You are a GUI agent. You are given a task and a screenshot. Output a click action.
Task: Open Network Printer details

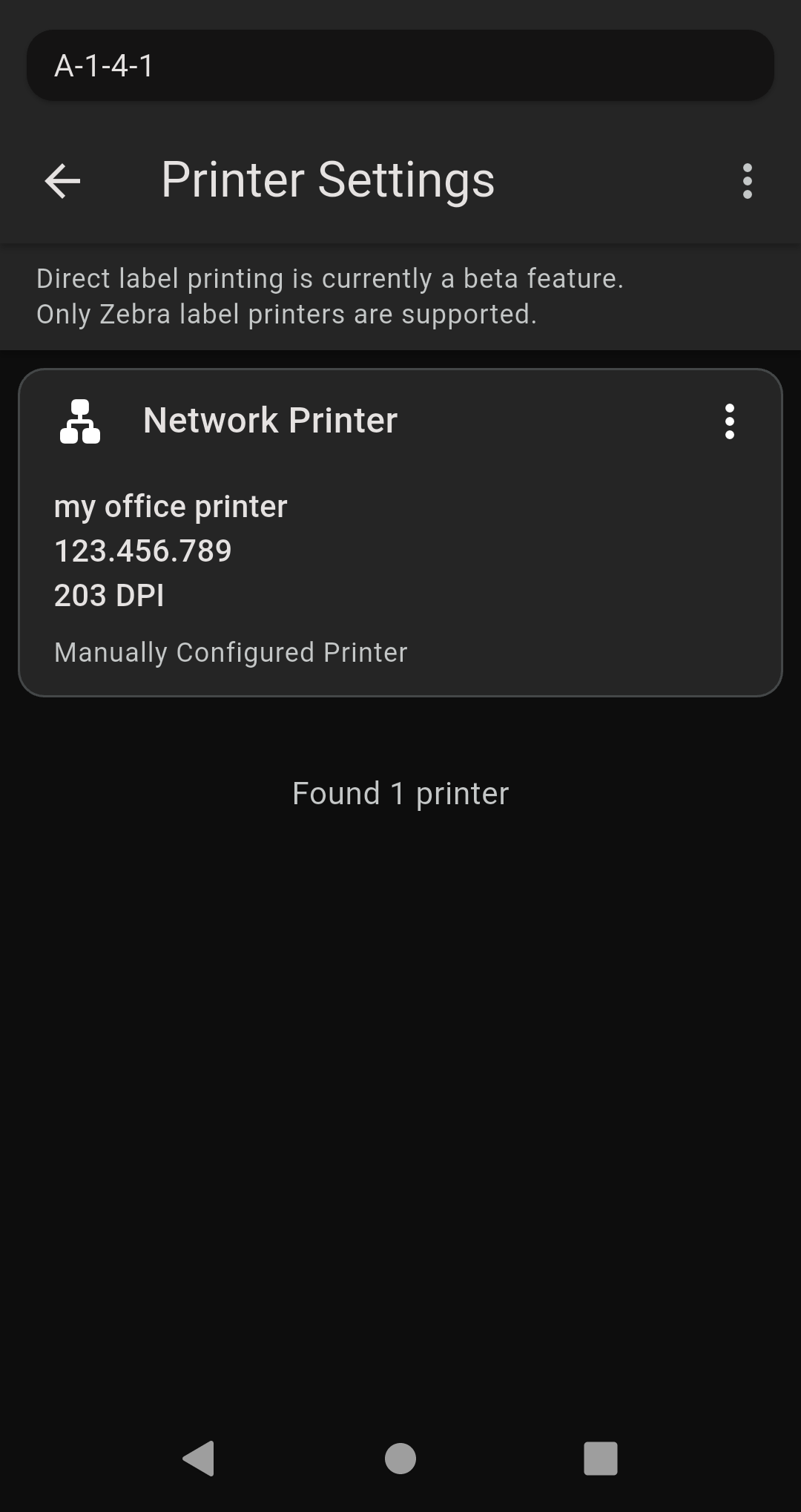coord(269,420)
